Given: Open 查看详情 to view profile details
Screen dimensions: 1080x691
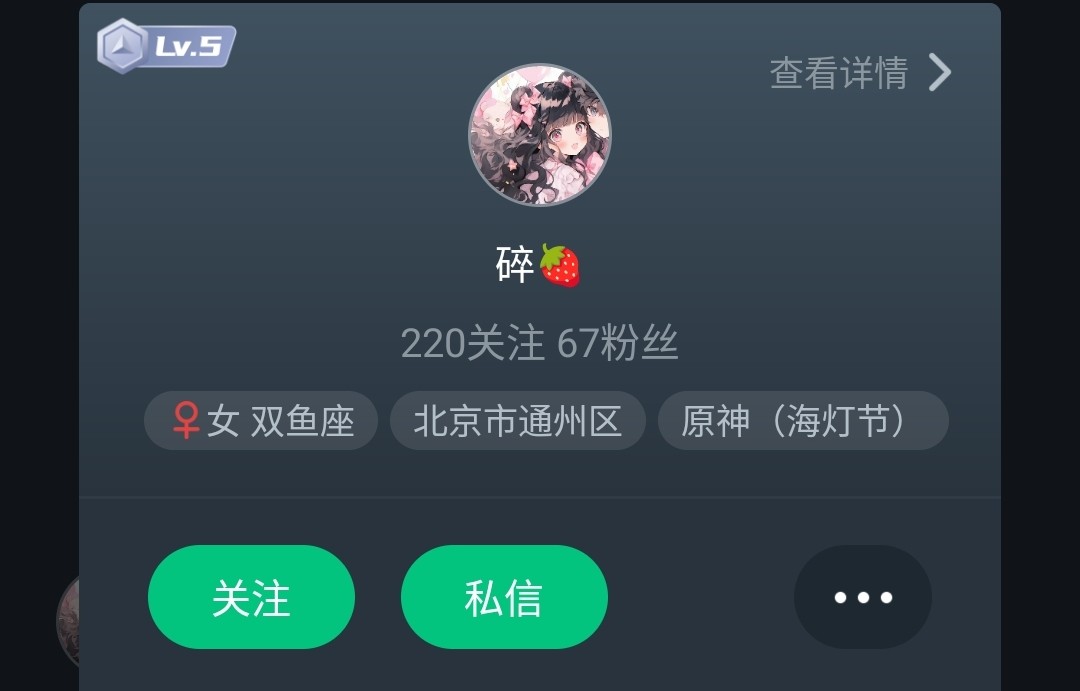Looking at the screenshot, I should [859, 73].
